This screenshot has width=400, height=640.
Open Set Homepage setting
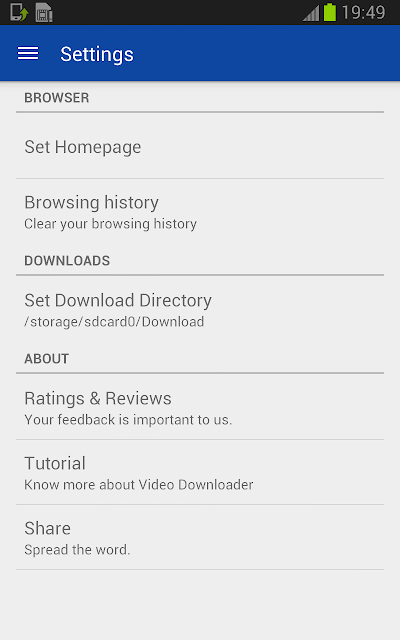[200, 147]
